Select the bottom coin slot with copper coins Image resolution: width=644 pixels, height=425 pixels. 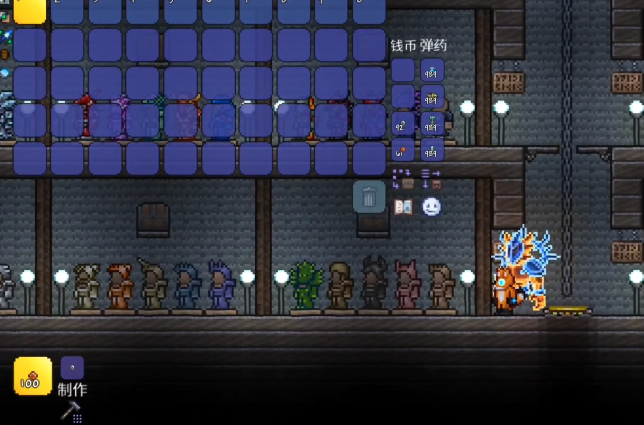pos(403,151)
